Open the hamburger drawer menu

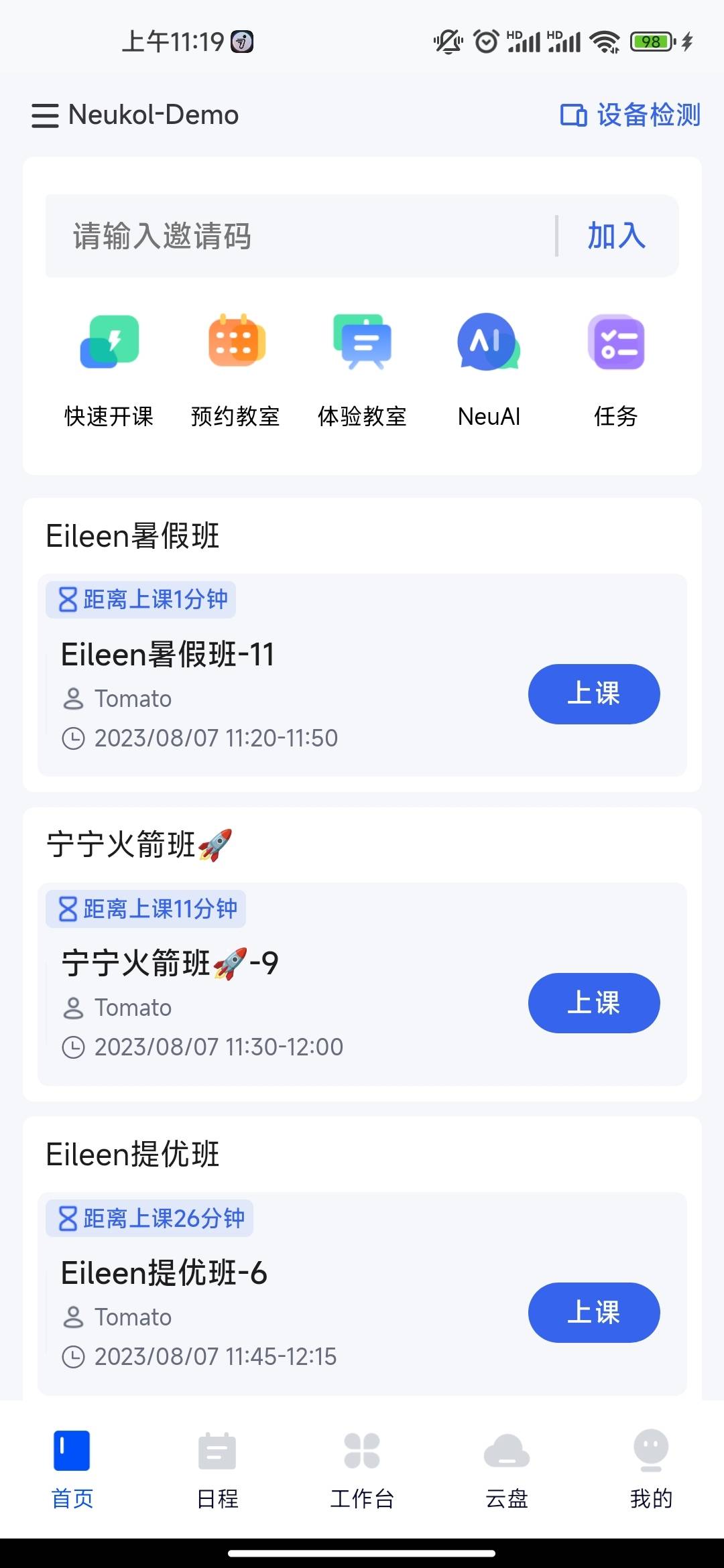pyautogui.click(x=45, y=115)
